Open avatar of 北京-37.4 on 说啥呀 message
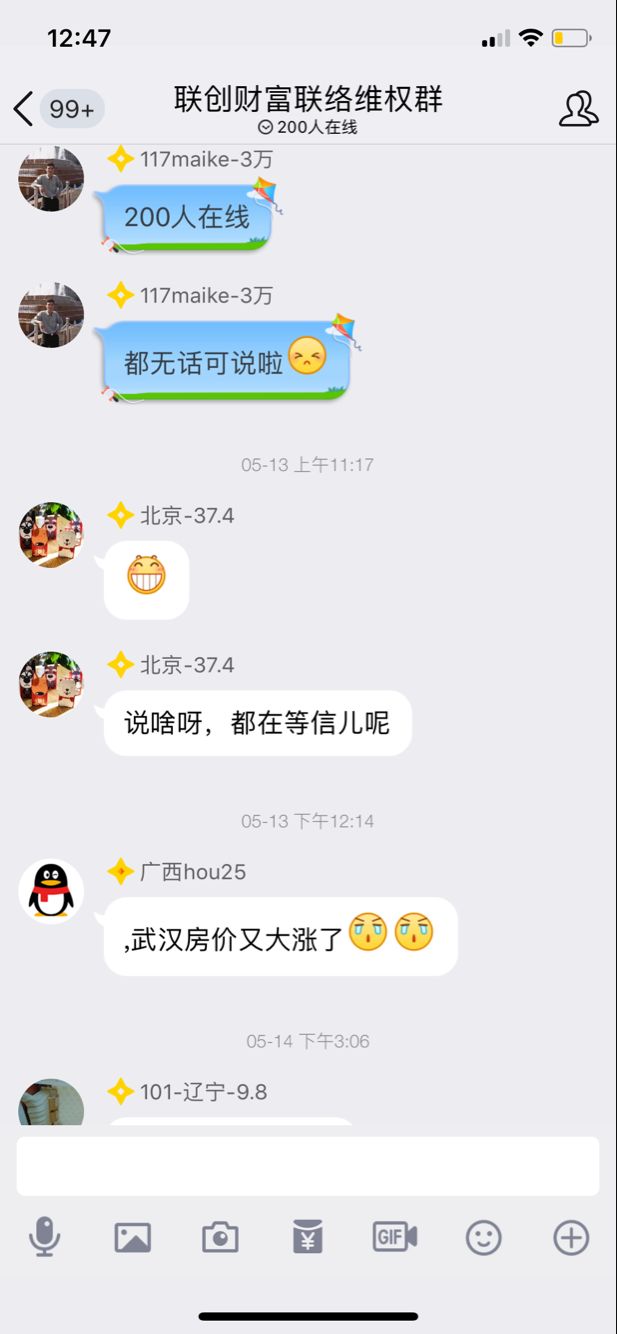The width and height of the screenshot is (617, 1334). 51,684
